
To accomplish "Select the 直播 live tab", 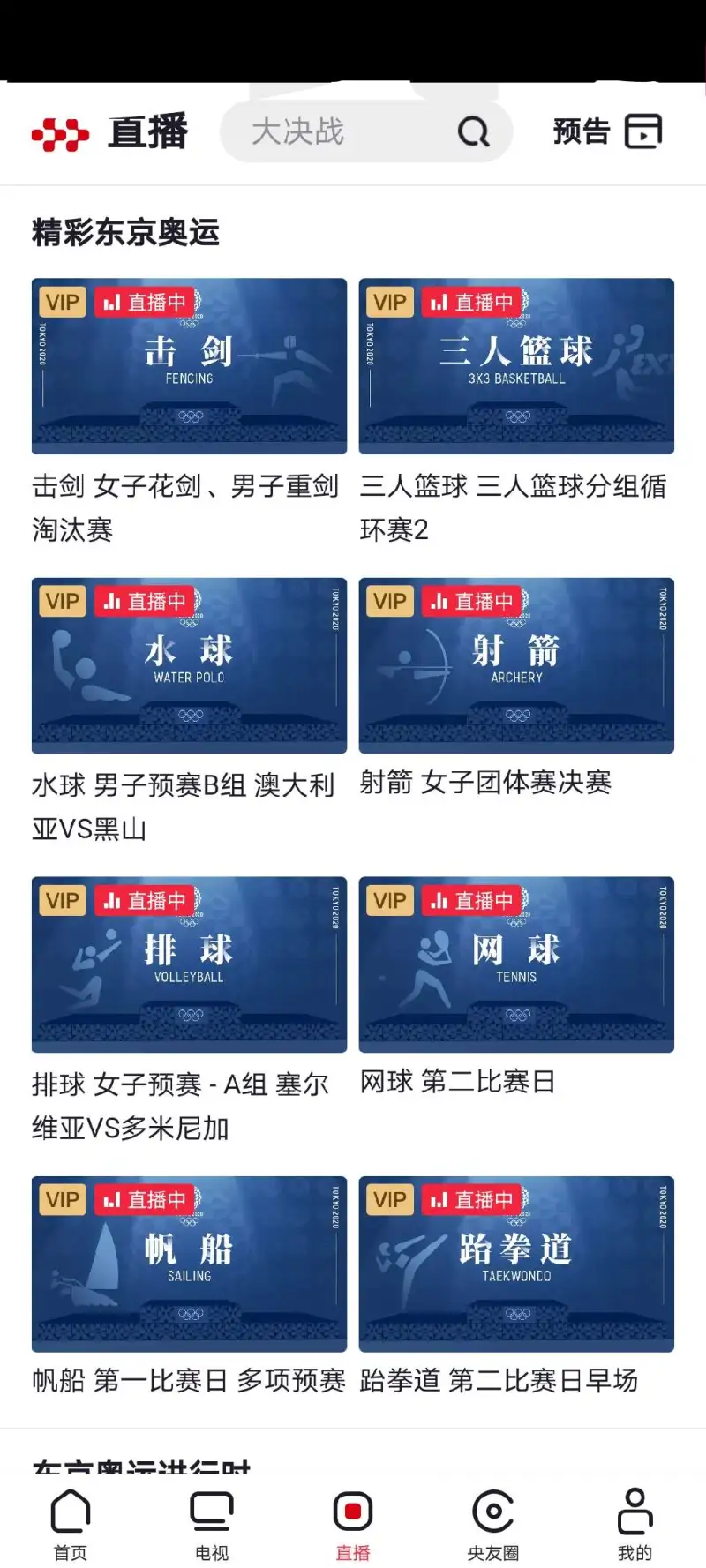I will [353, 1524].
